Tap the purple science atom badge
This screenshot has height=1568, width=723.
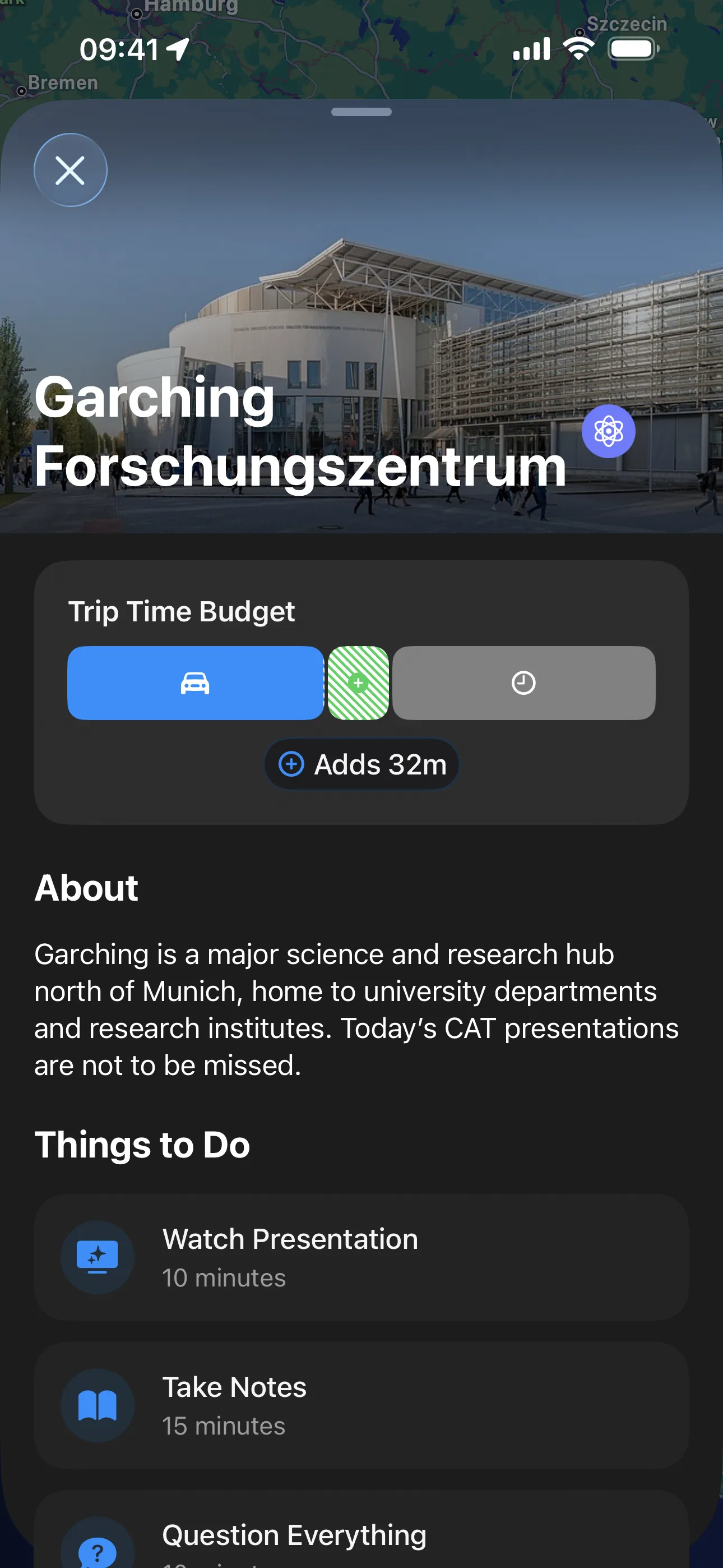608,432
